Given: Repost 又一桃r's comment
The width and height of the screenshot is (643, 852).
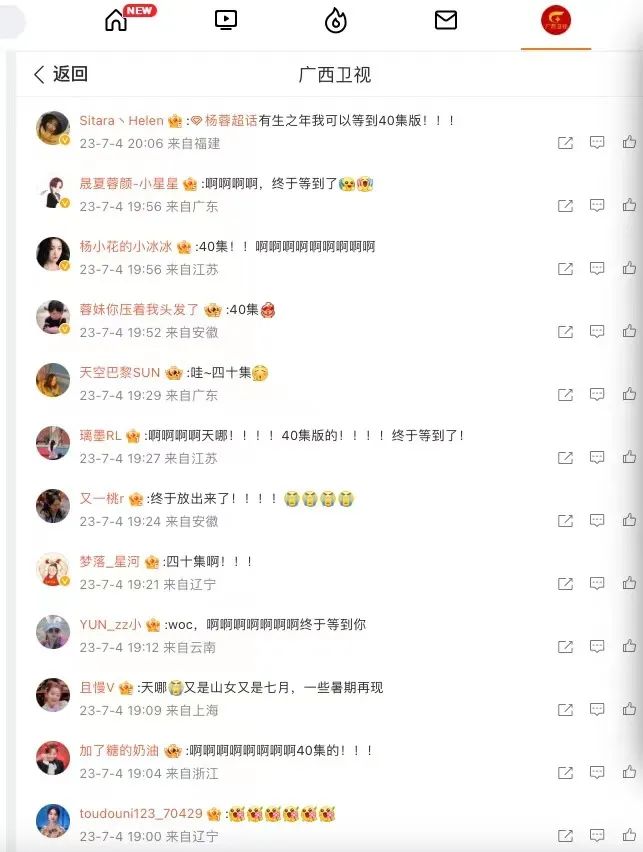Looking at the screenshot, I should (x=565, y=521).
